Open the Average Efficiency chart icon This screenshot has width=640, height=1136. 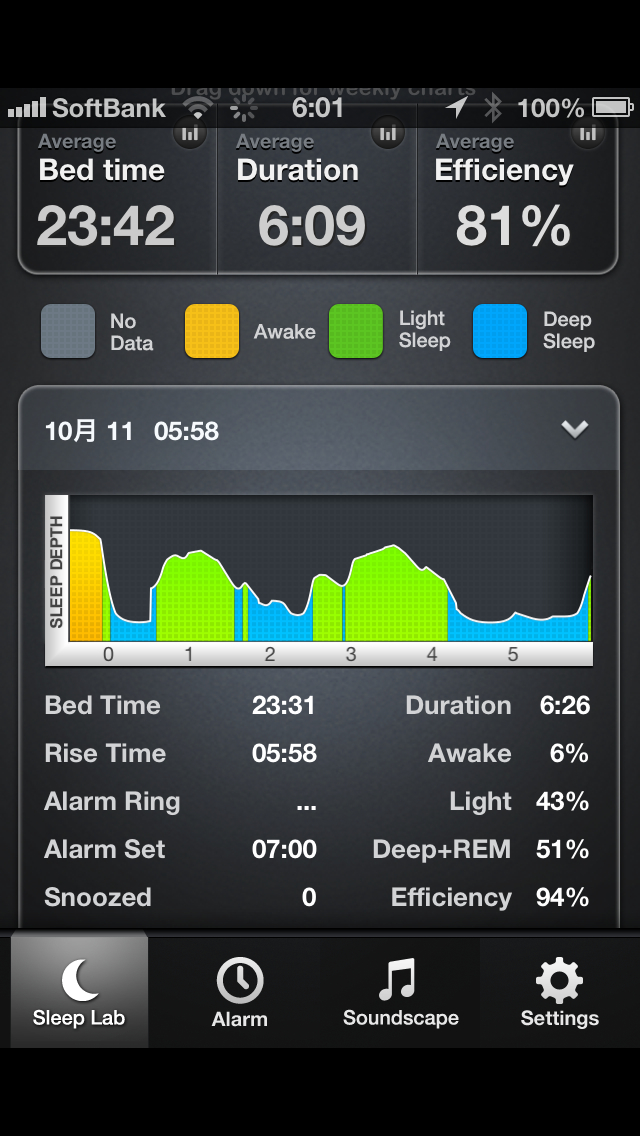coord(588,133)
